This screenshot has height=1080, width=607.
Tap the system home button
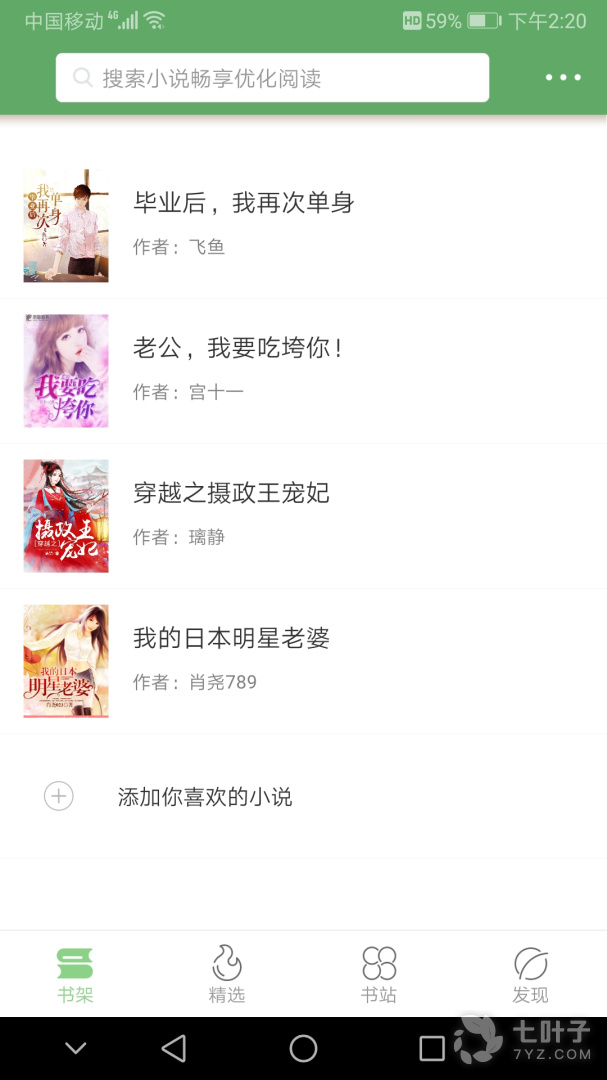pyautogui.click(x=303, y=1048)
